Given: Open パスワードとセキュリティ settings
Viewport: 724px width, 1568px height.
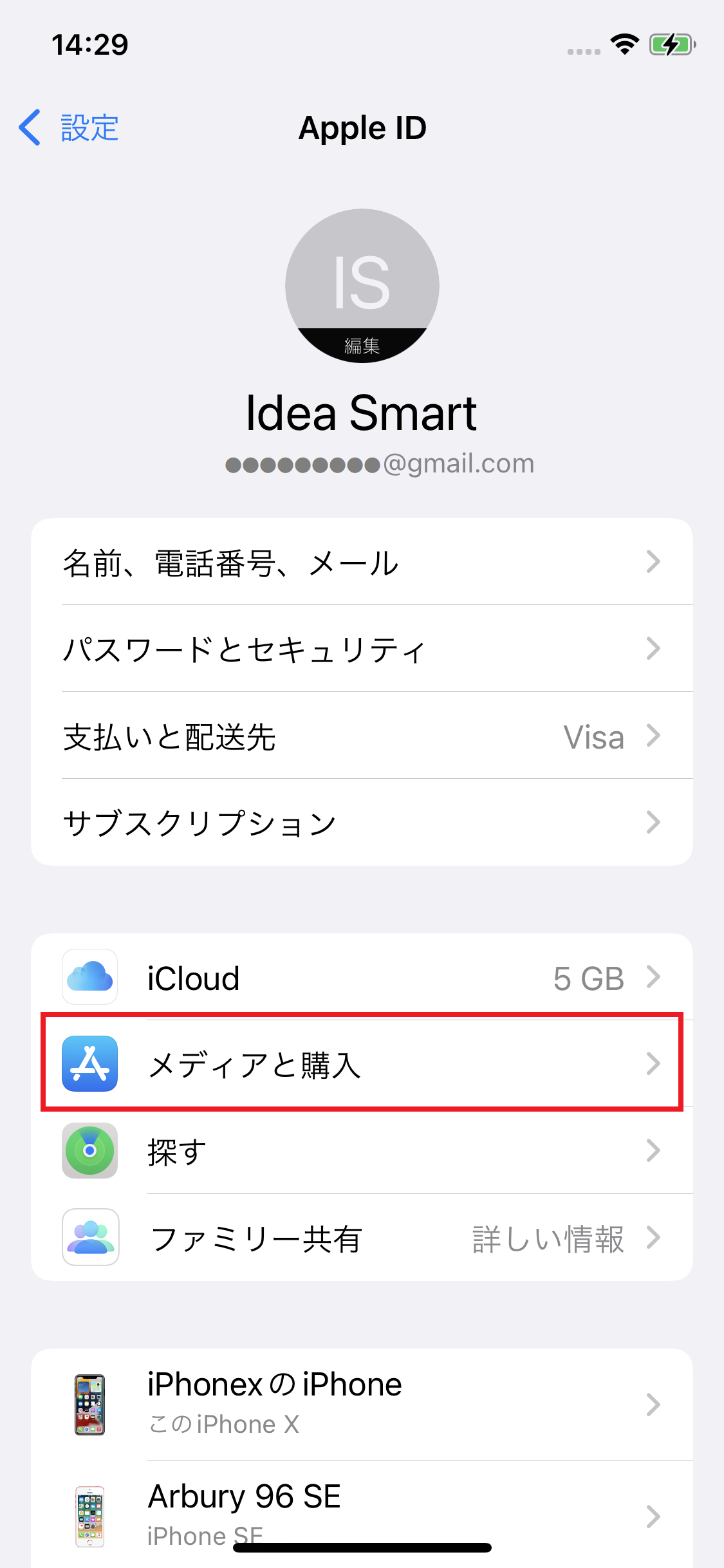Looking at the screenshot, I should 362,649.
